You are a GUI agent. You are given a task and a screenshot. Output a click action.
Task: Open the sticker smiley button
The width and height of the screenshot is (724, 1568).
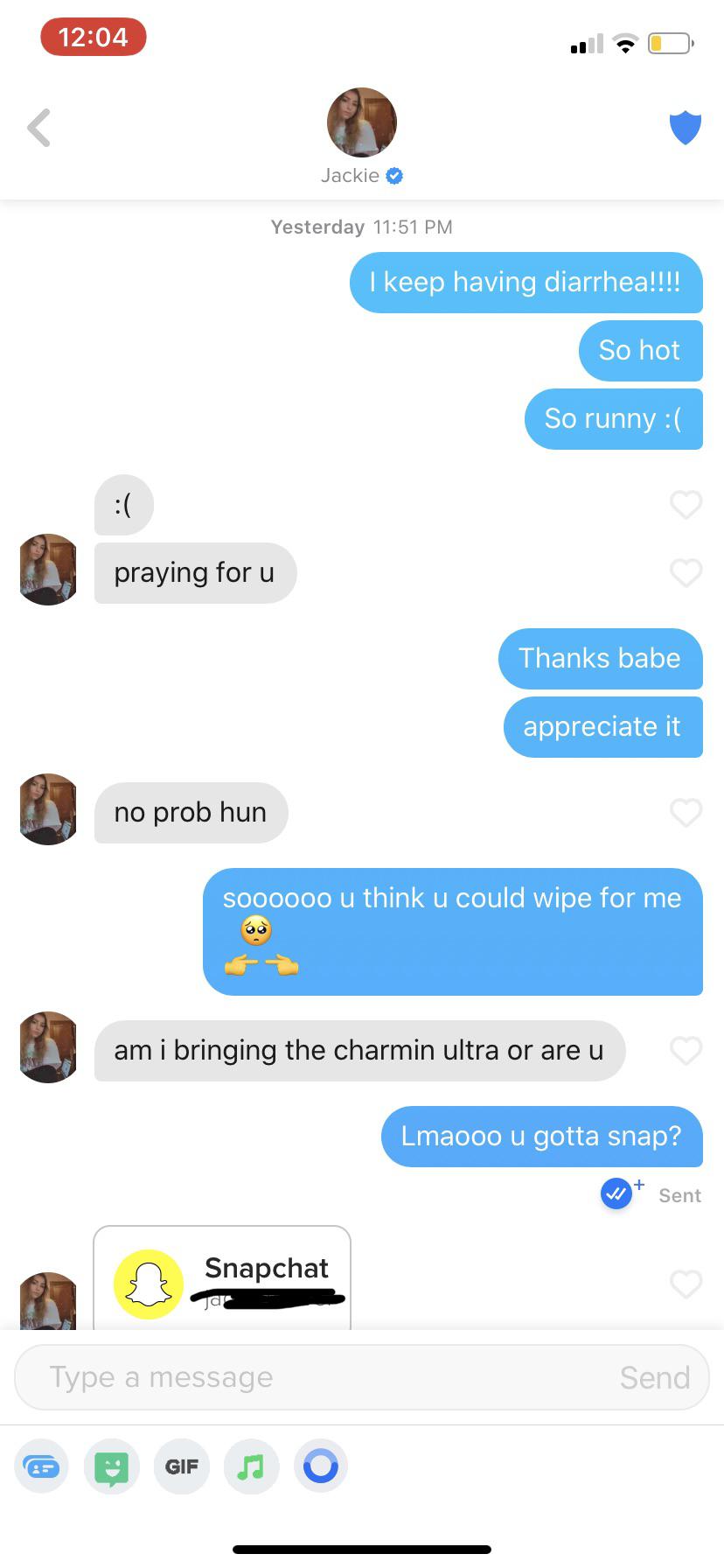coord(111,1466)
